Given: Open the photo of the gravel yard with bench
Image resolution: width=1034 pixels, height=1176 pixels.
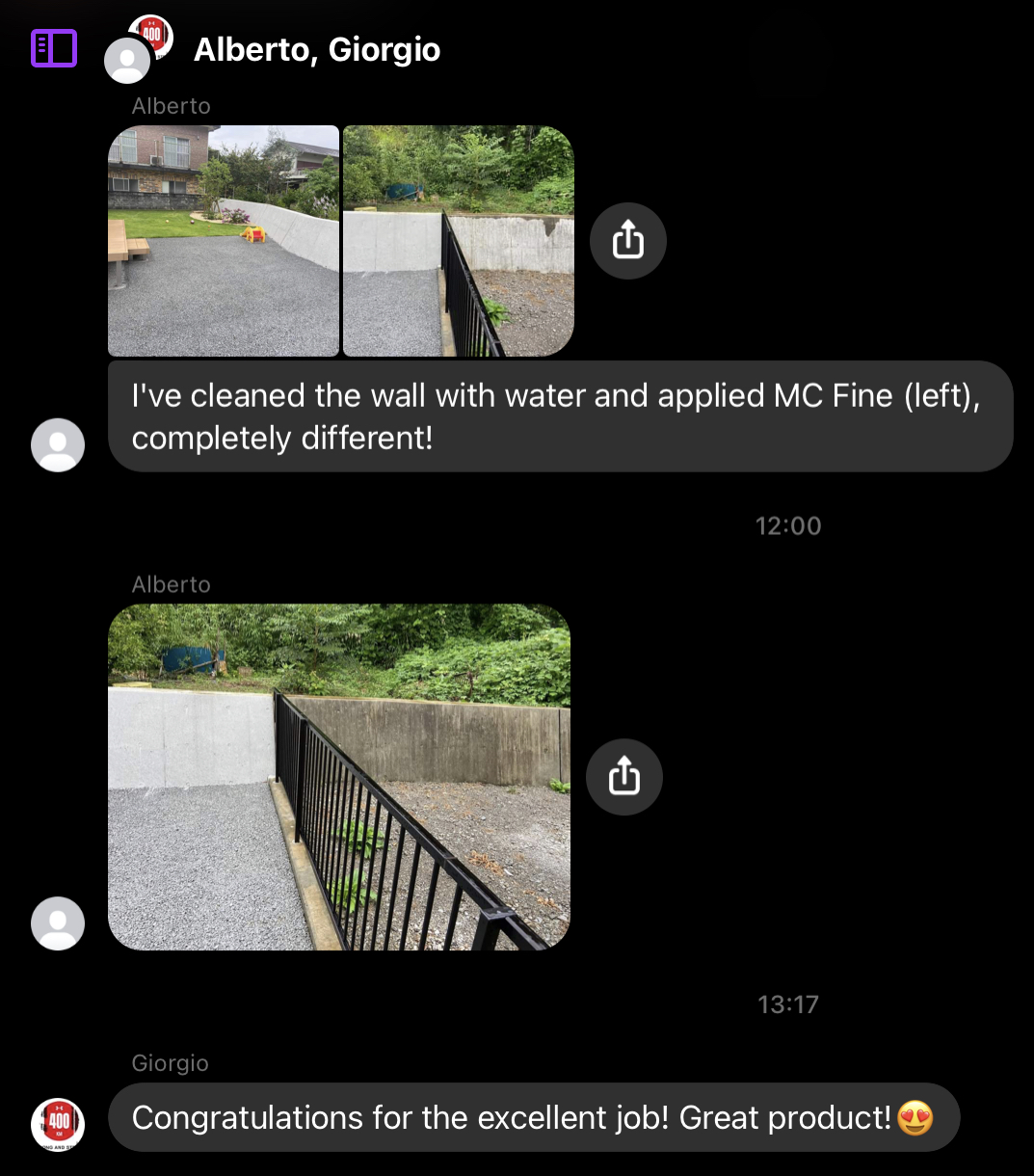Looking at the screenshot, I should [x=224, y=241].
